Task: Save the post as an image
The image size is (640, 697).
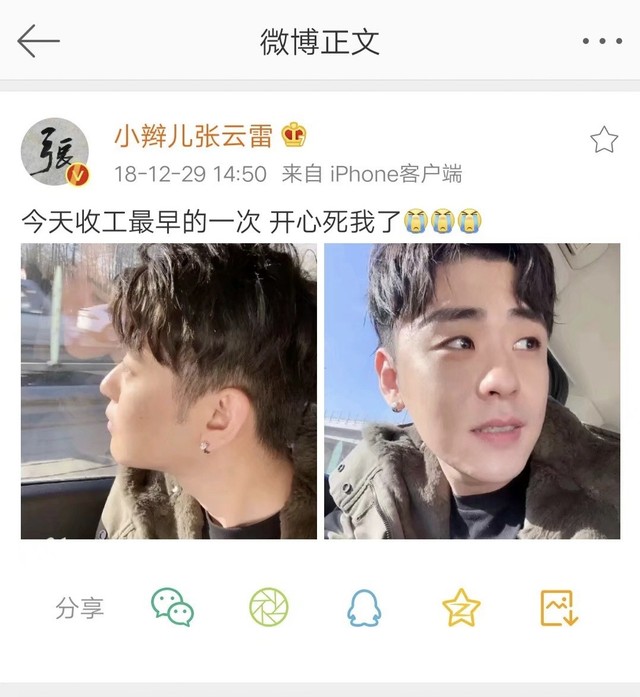Action: click(558, 607)
